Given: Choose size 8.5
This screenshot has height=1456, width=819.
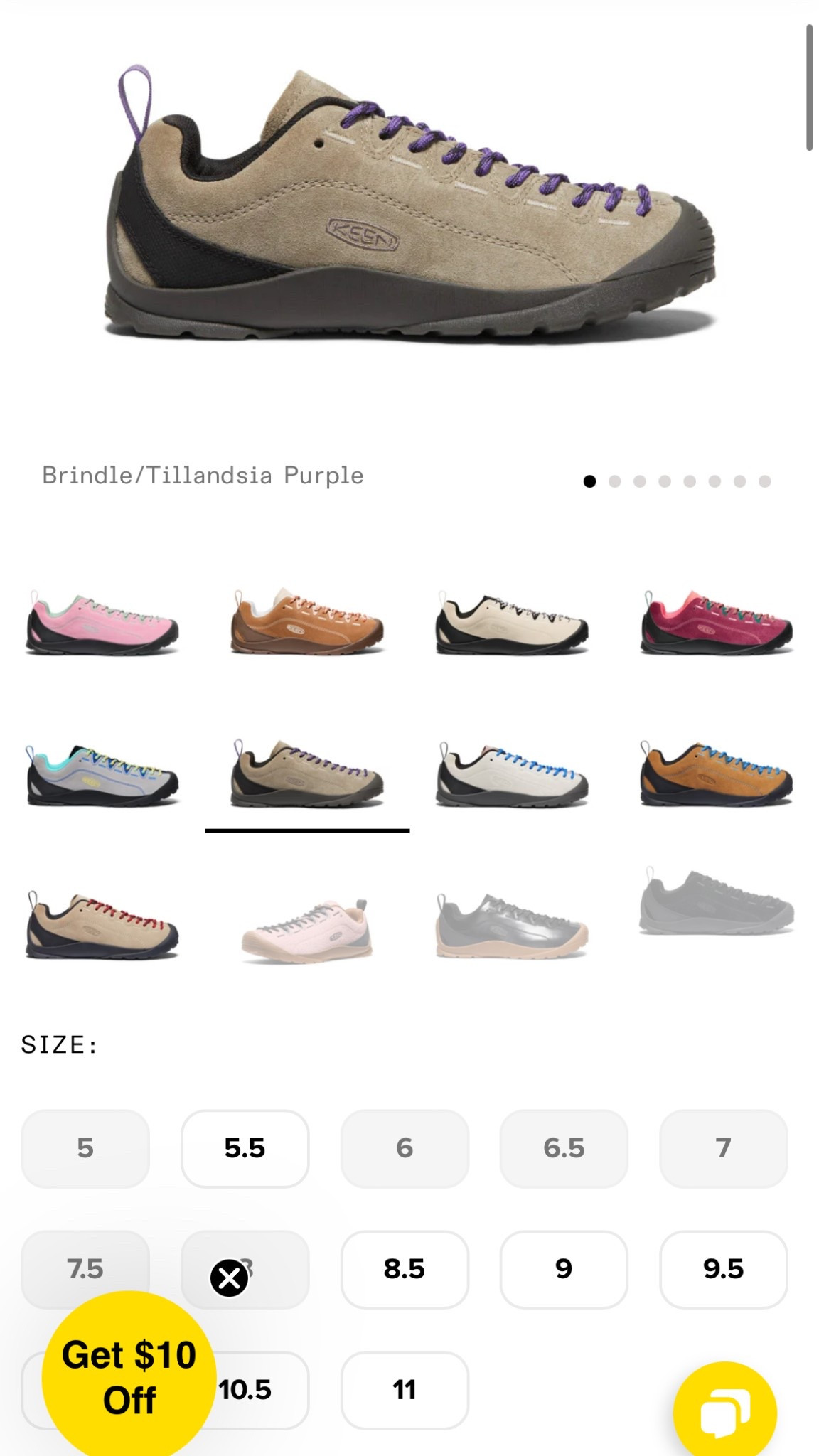Looking at the screenshot, I should [x=404, y=1269].
